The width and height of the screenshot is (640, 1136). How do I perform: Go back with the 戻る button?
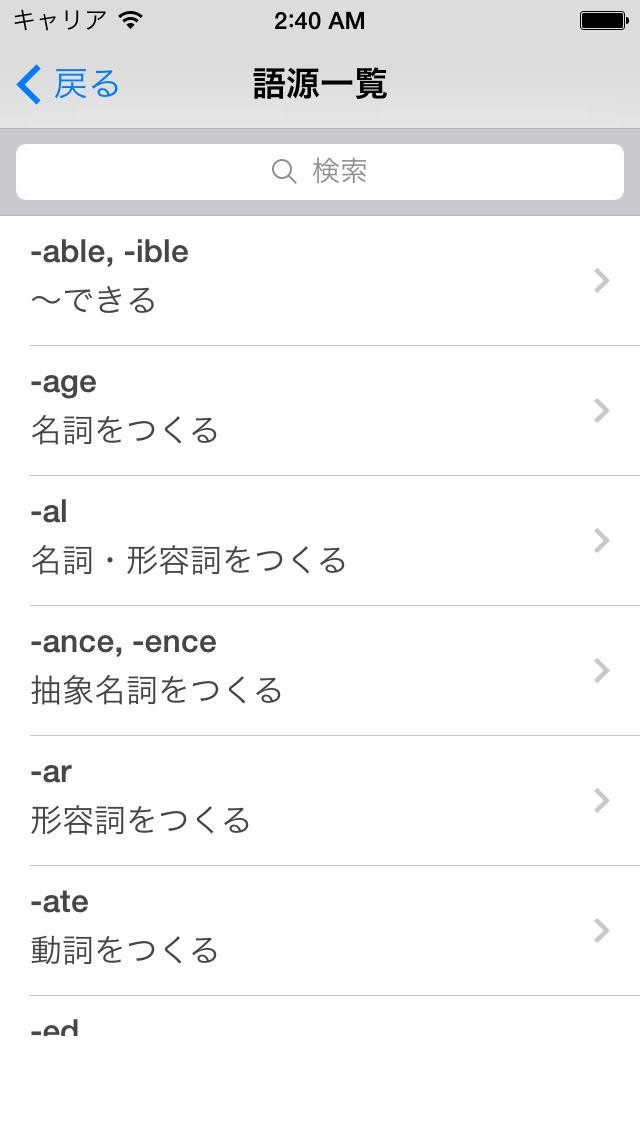click(x=68, y=85)
